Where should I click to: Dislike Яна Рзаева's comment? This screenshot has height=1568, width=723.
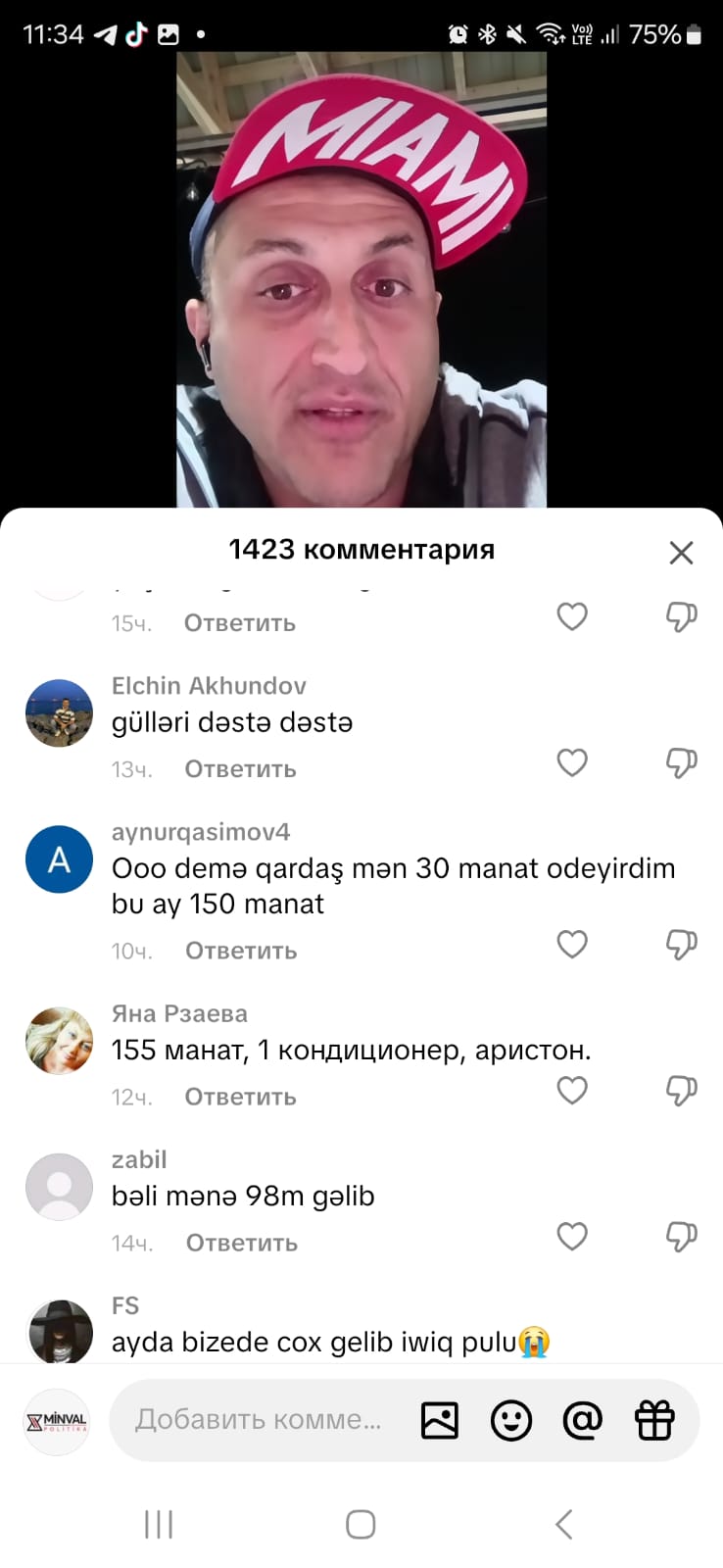click(681, 1090)
